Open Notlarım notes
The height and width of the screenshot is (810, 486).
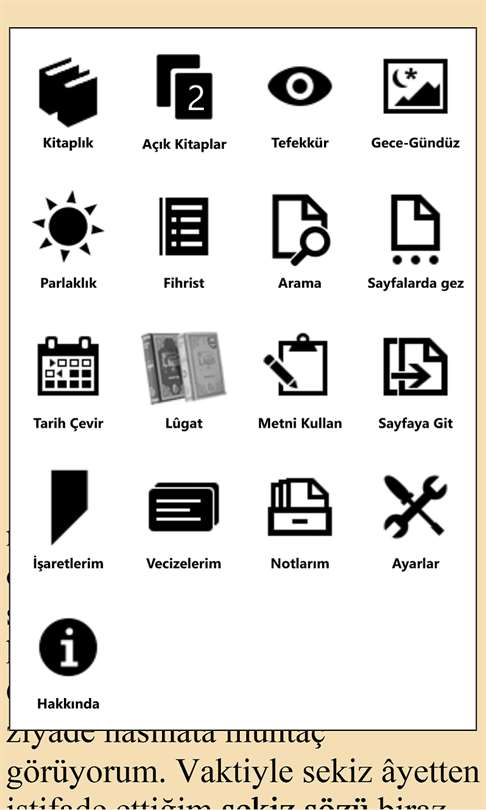300,521
